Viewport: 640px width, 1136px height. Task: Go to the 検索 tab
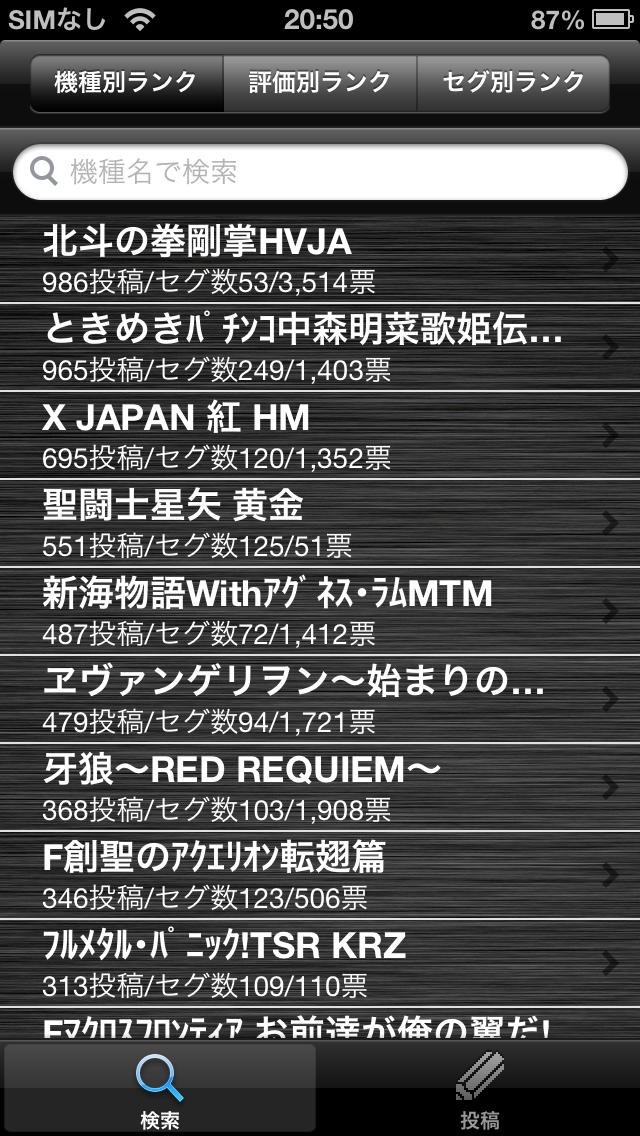point(160,1090)
